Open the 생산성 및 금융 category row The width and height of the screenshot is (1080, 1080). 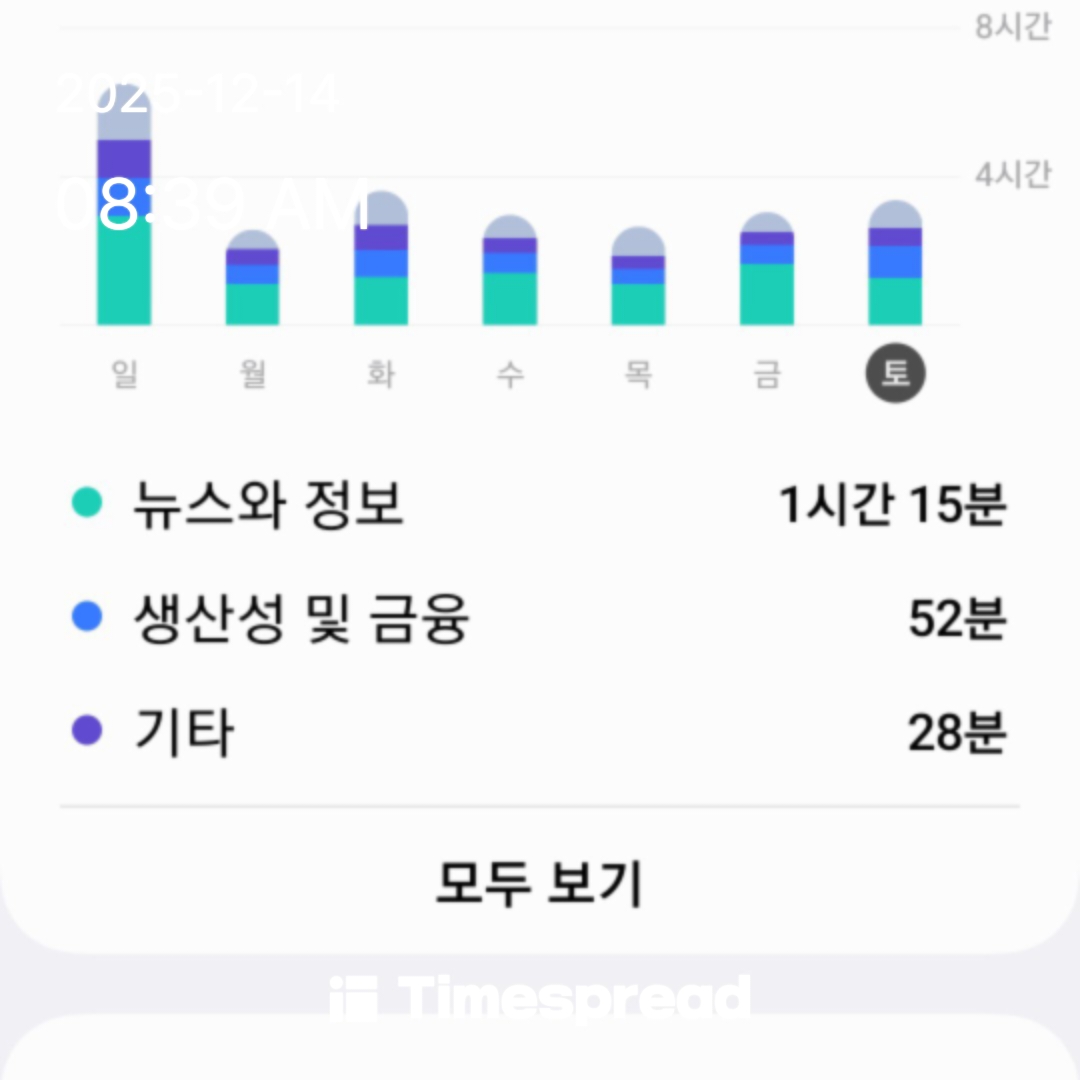click(539, 620)
